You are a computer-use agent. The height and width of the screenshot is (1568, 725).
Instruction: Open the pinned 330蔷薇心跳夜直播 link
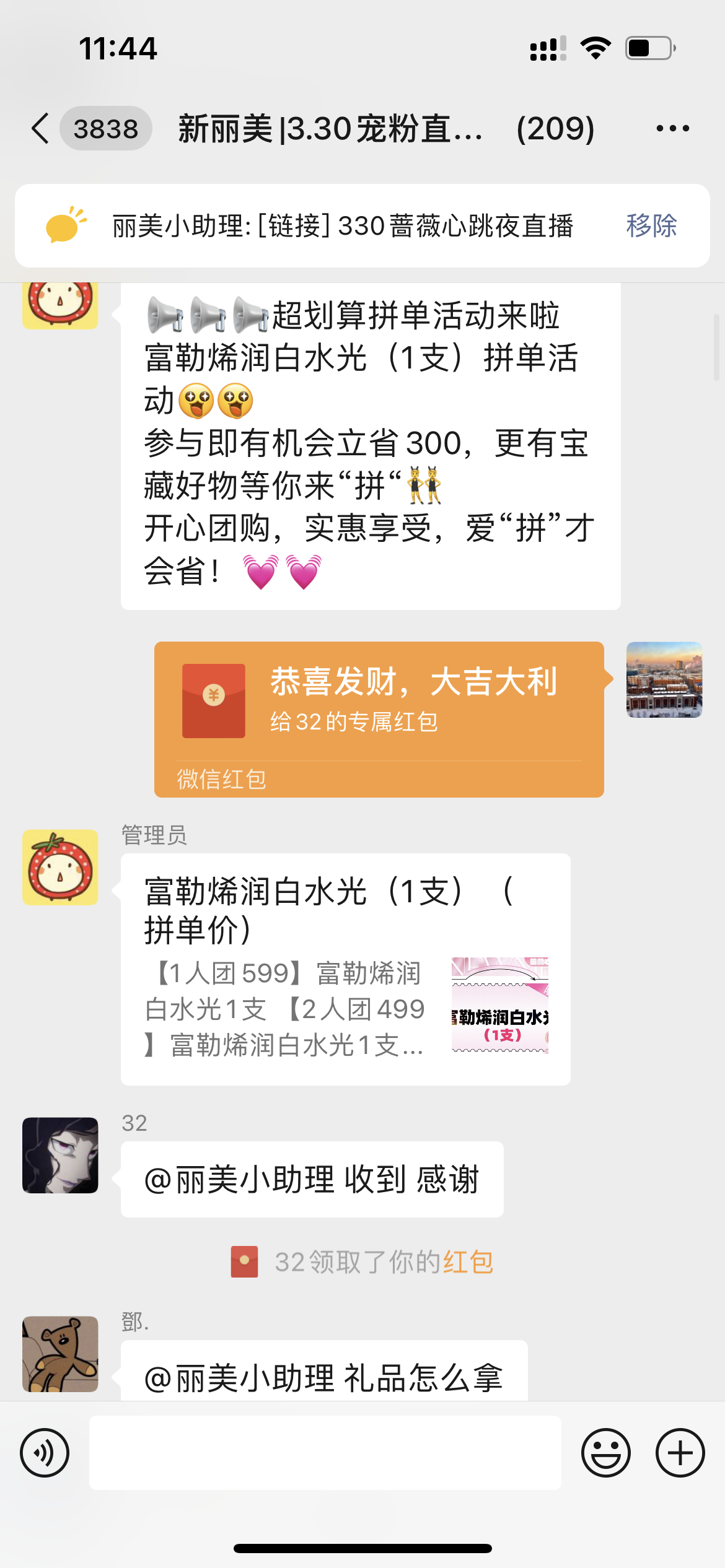(x=342, y=225)
